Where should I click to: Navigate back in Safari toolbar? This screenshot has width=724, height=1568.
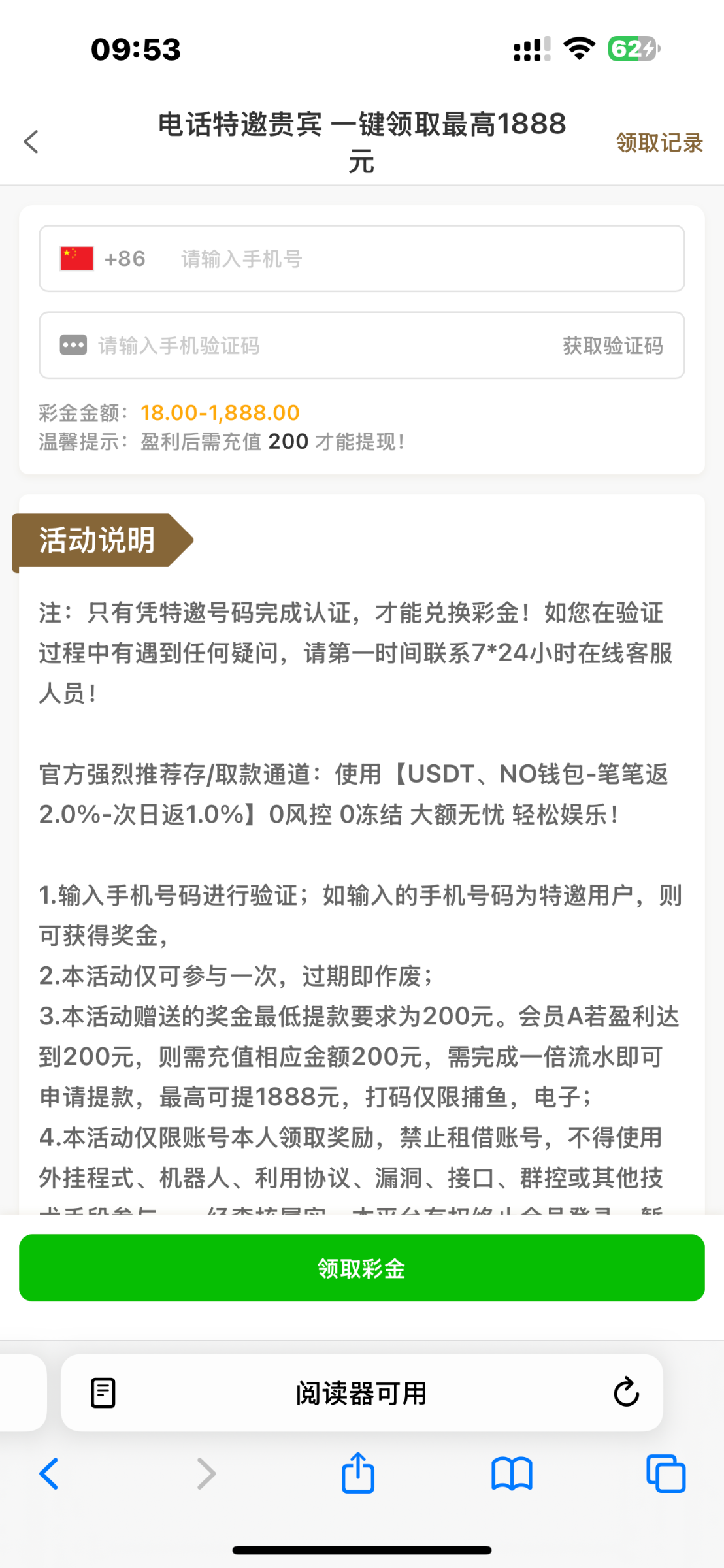click(x=50, y=1474)
